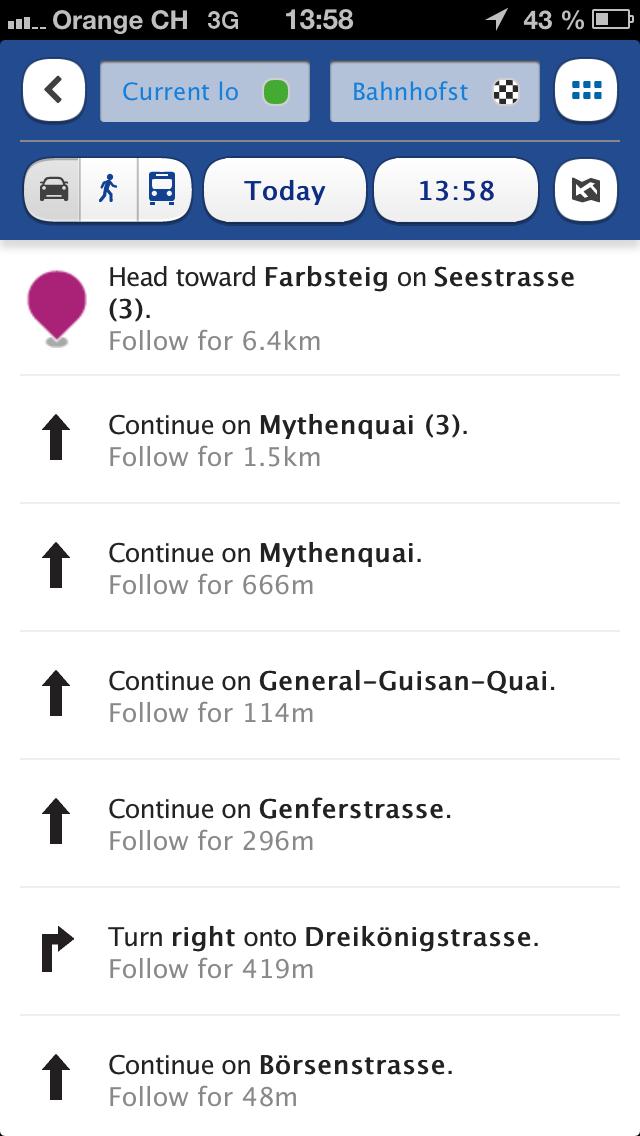
Task: Change departure time 13:58
Action: point(456,191)
